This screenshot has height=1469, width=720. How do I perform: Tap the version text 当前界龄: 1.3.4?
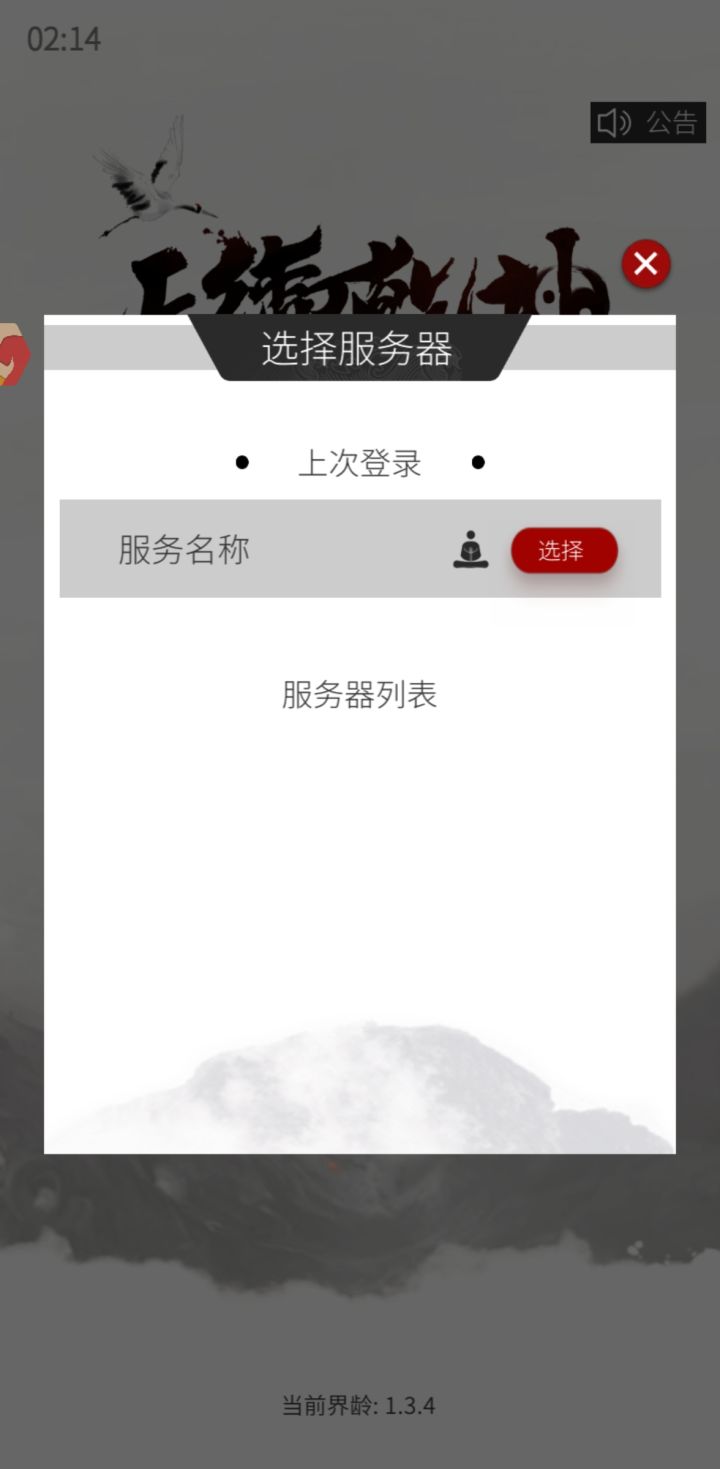[360, 1405]
